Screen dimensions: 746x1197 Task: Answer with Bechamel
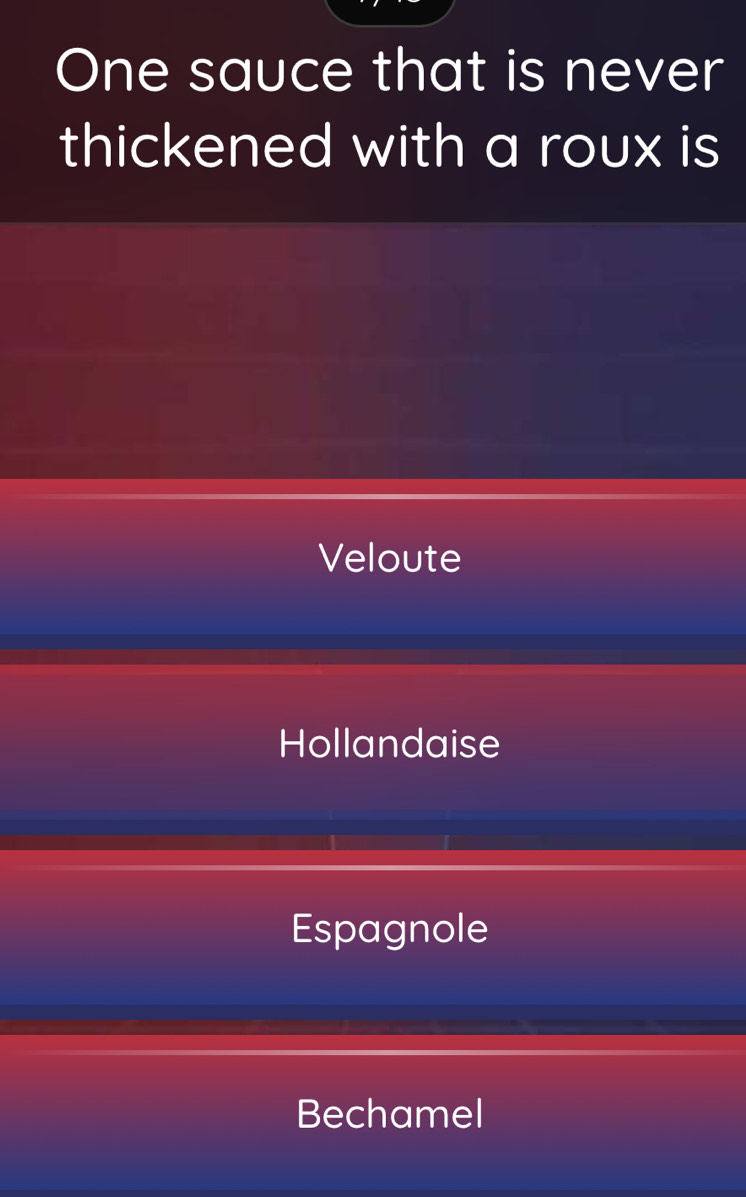[389, 1113]
